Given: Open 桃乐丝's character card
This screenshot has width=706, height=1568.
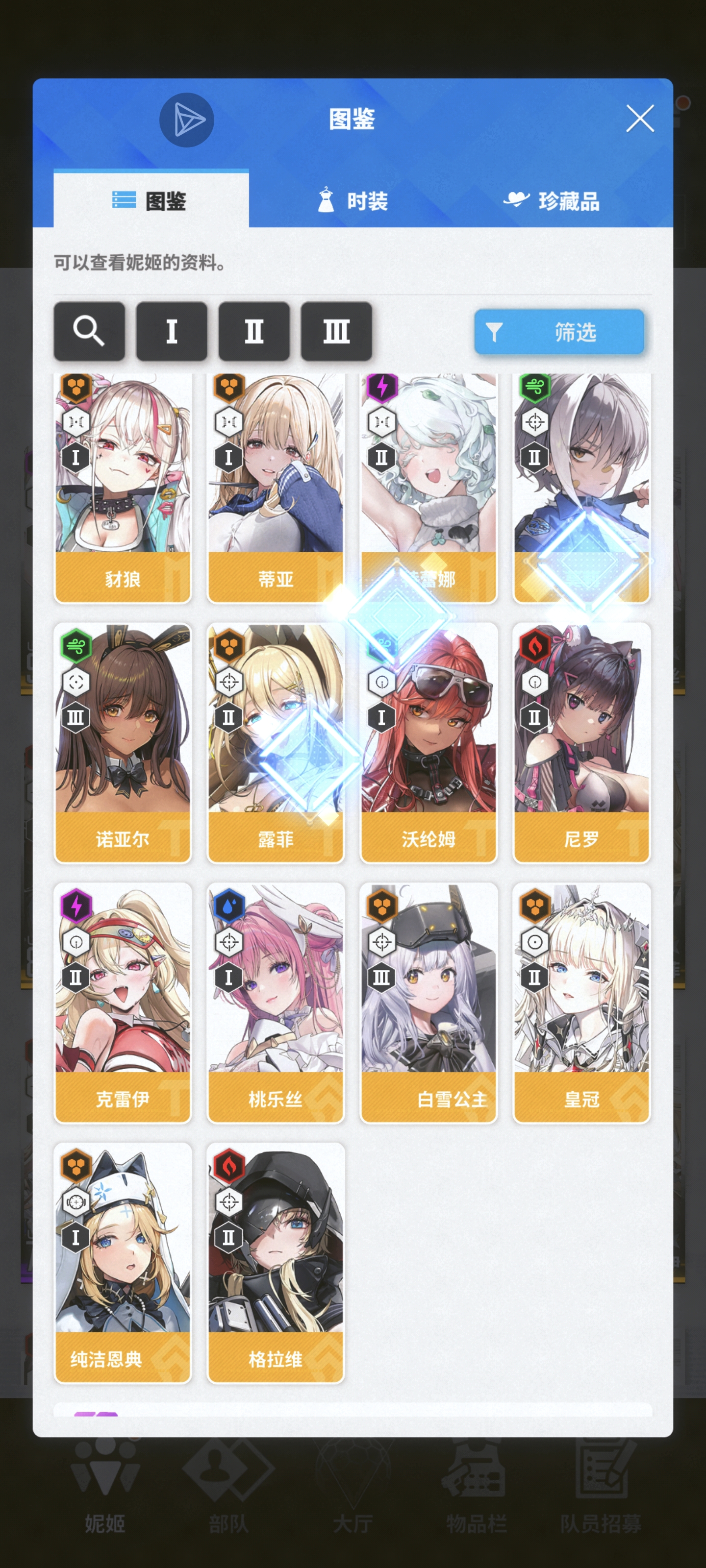Looking at the screenshot, I should (x=276, y=1002).
